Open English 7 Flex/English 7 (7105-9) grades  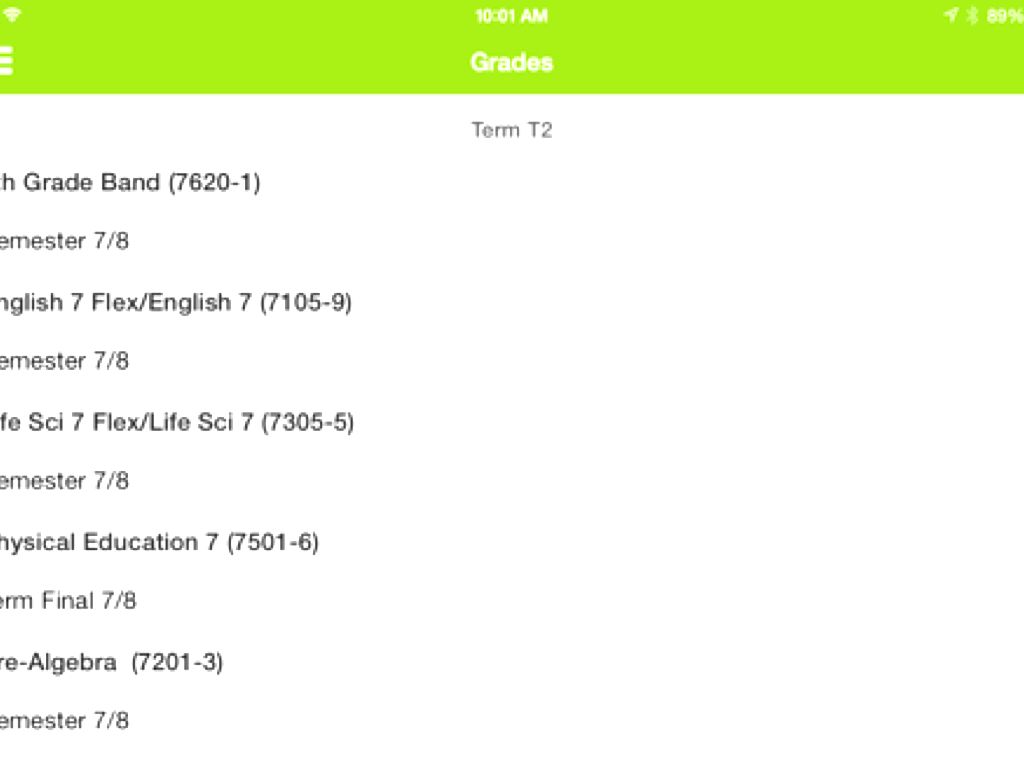coord(175,302)
